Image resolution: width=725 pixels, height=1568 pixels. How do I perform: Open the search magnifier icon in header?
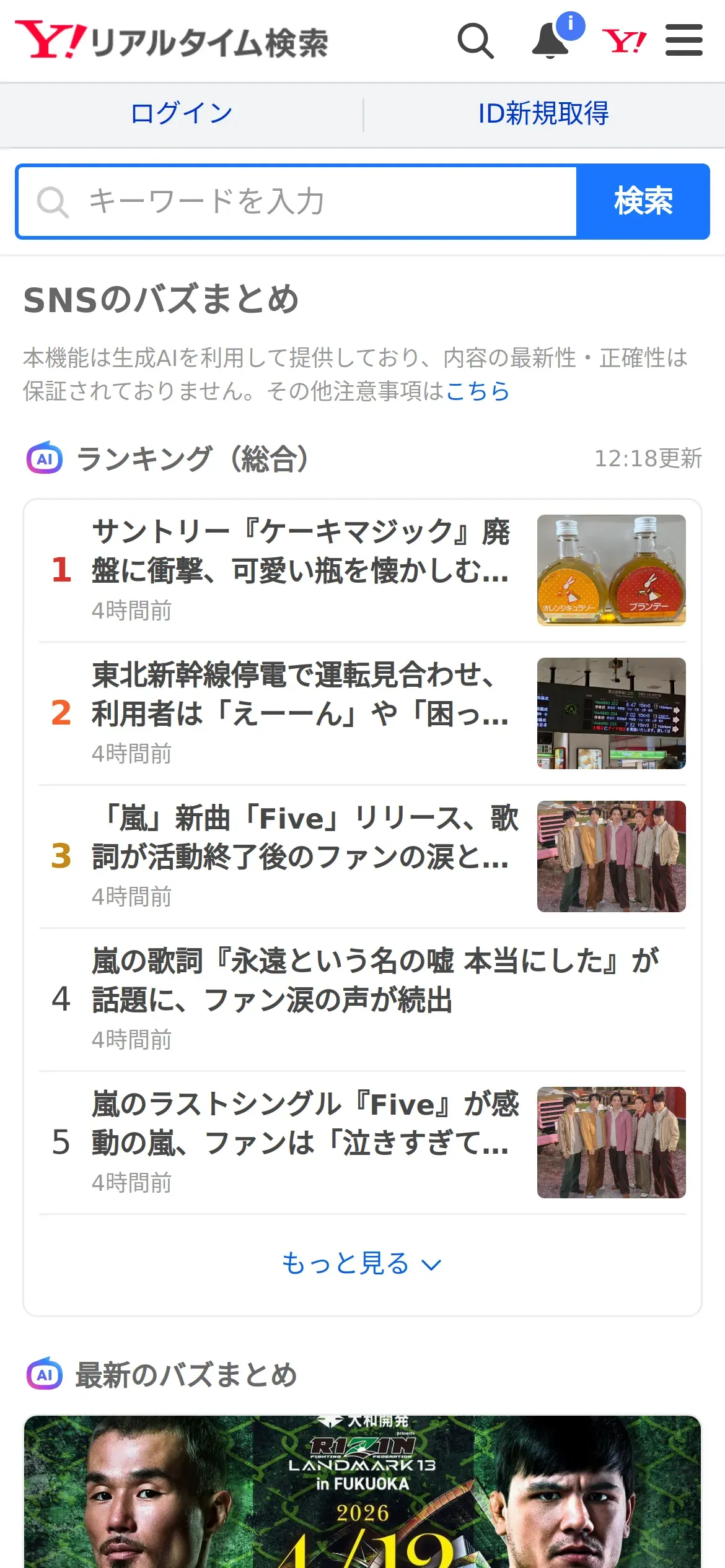point(475,41)
